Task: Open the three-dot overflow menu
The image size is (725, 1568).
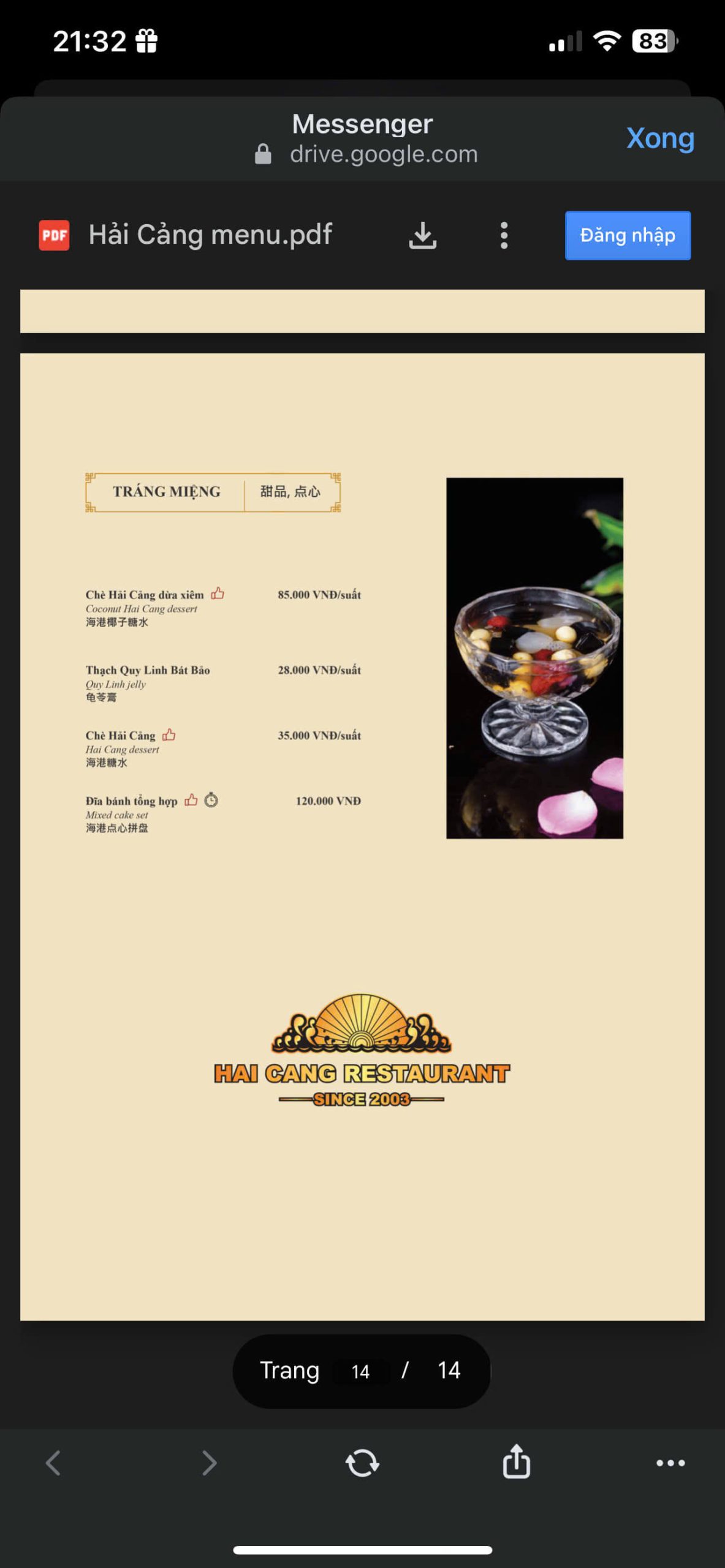Action: point(504,236)
